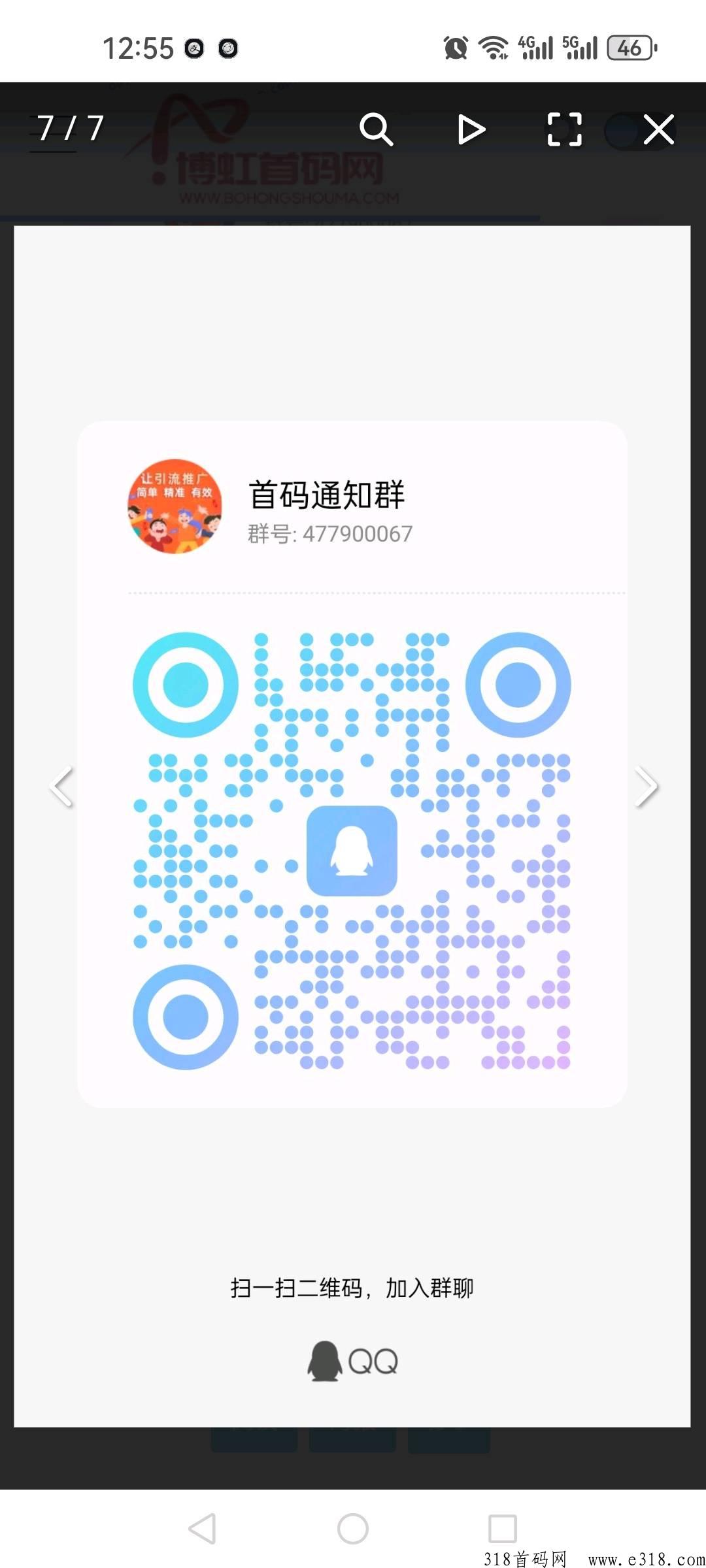Start the slideshow with the play icon
706x1568 pixels.
point(471,129)
